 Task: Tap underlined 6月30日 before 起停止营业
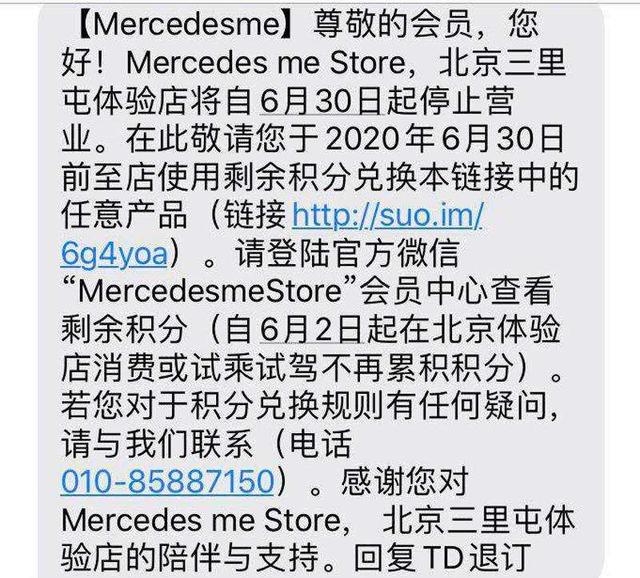tap(320, 101)
